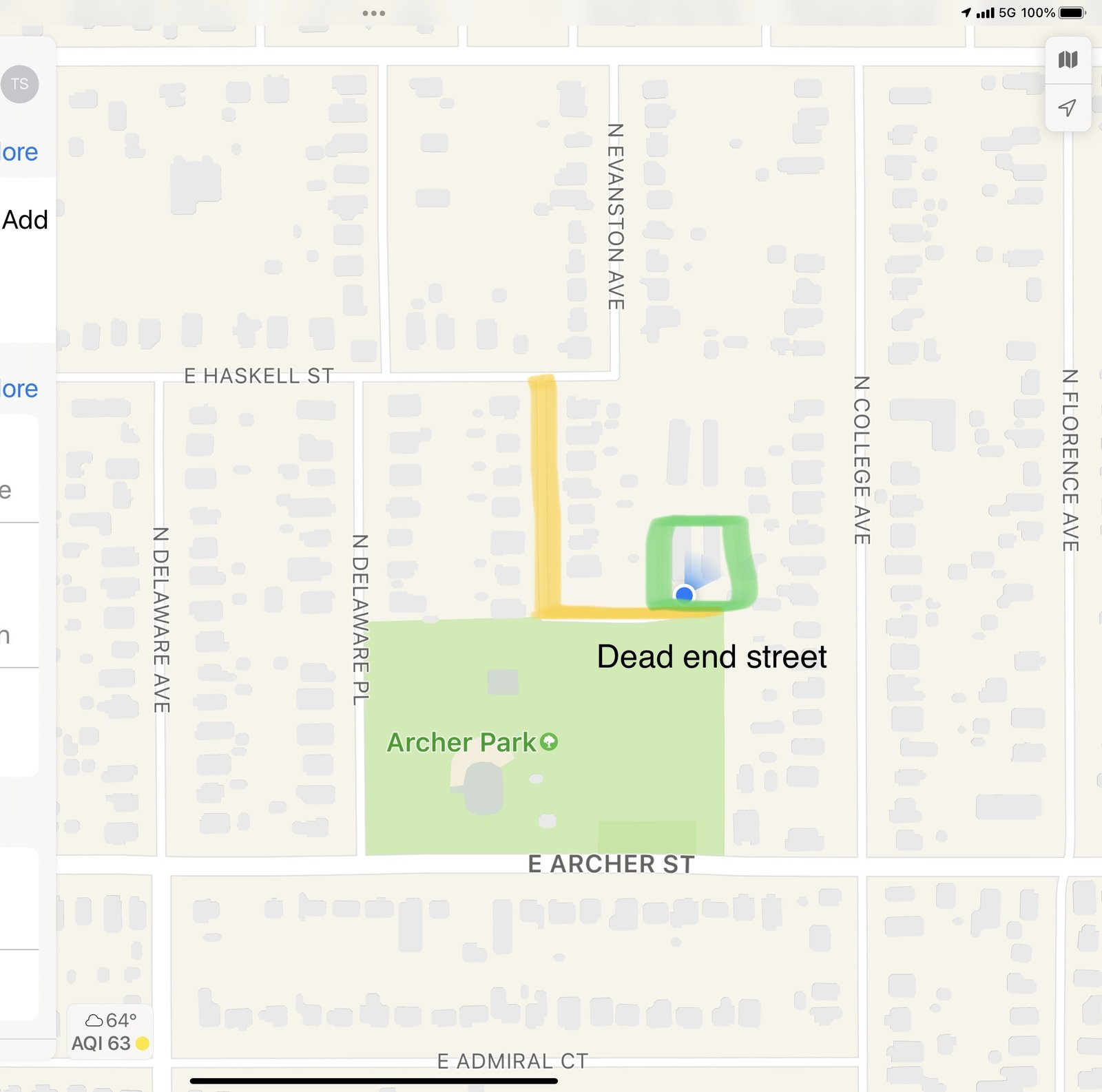Screen dimensions: 1102x1092
Task: Select the Archer Park place marker
Action: click(x=548, y=742)
